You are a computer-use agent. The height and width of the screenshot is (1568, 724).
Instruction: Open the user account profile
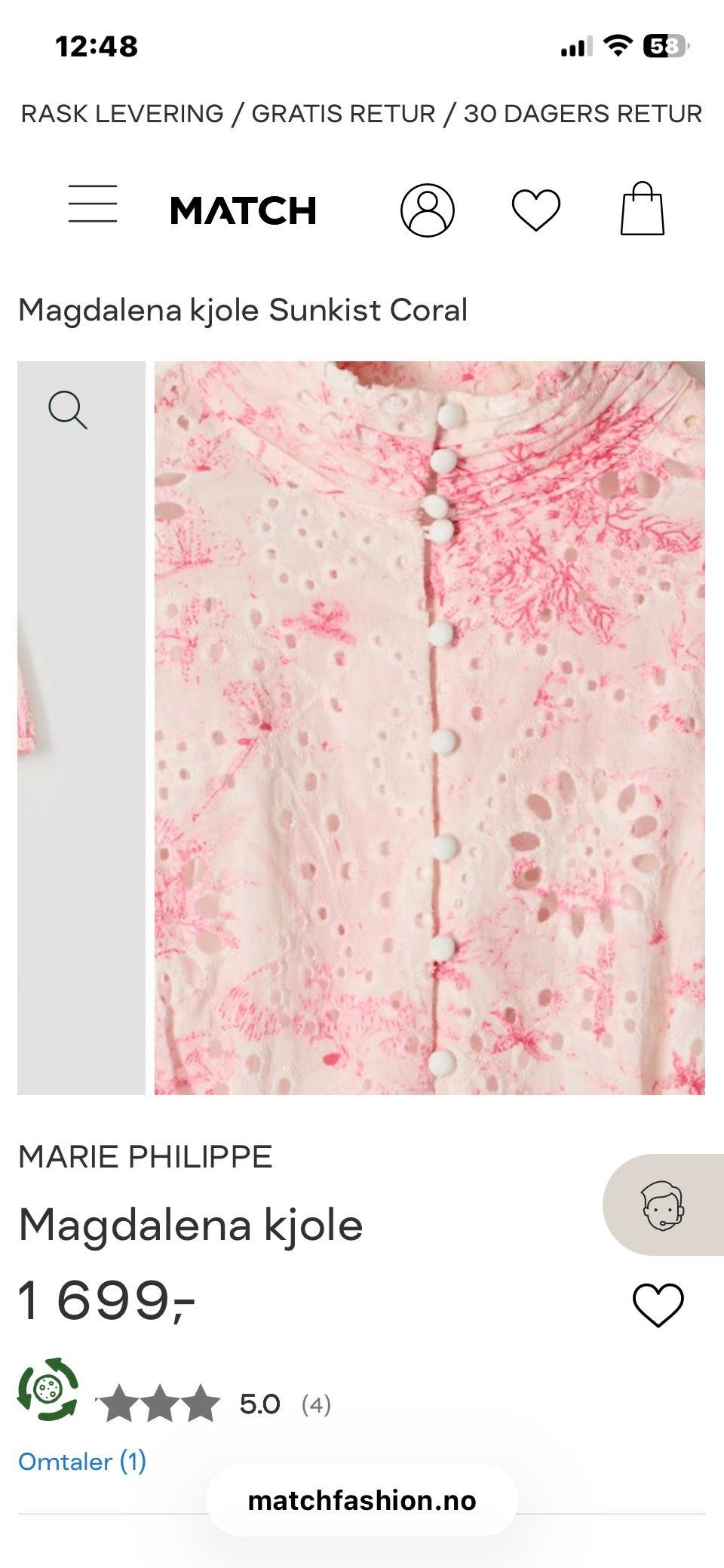[x=427, y=210]
